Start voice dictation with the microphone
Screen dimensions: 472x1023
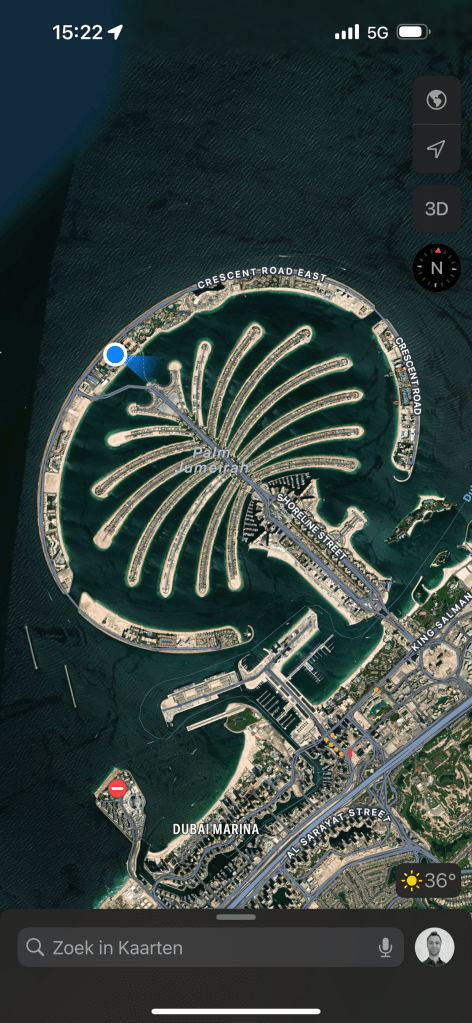click(x=385, y=947)
